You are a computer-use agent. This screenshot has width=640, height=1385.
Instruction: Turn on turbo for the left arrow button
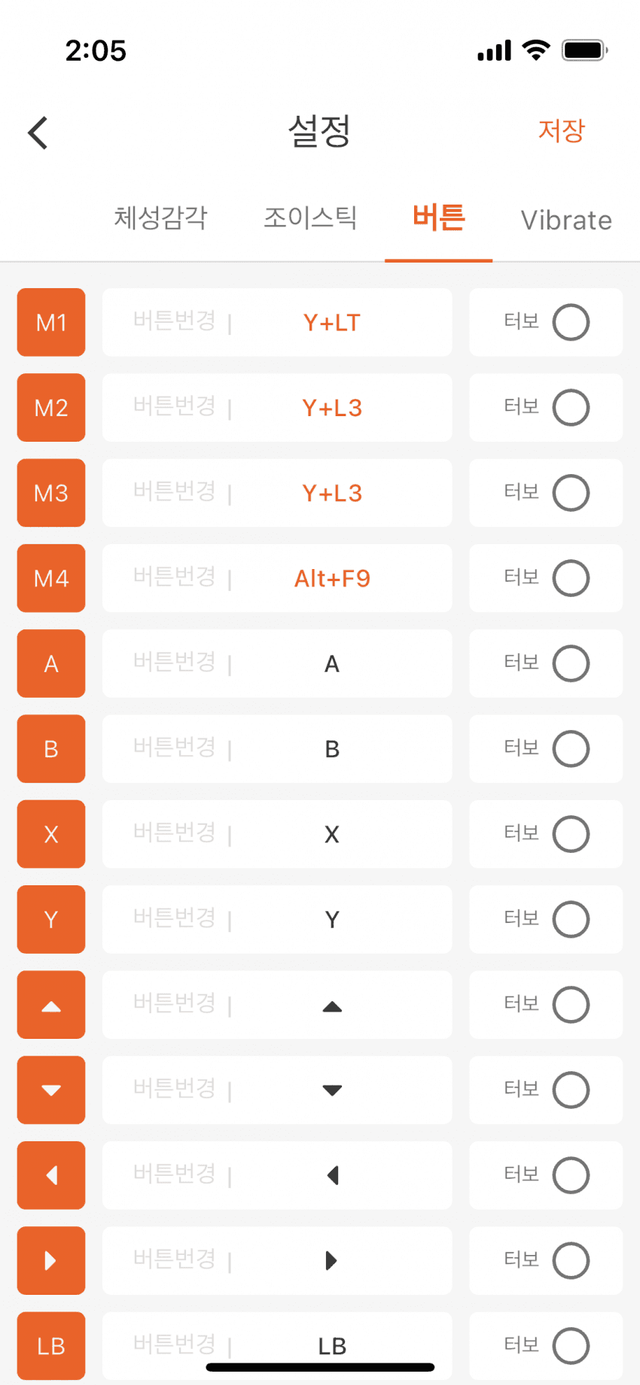coord(571,1175)
